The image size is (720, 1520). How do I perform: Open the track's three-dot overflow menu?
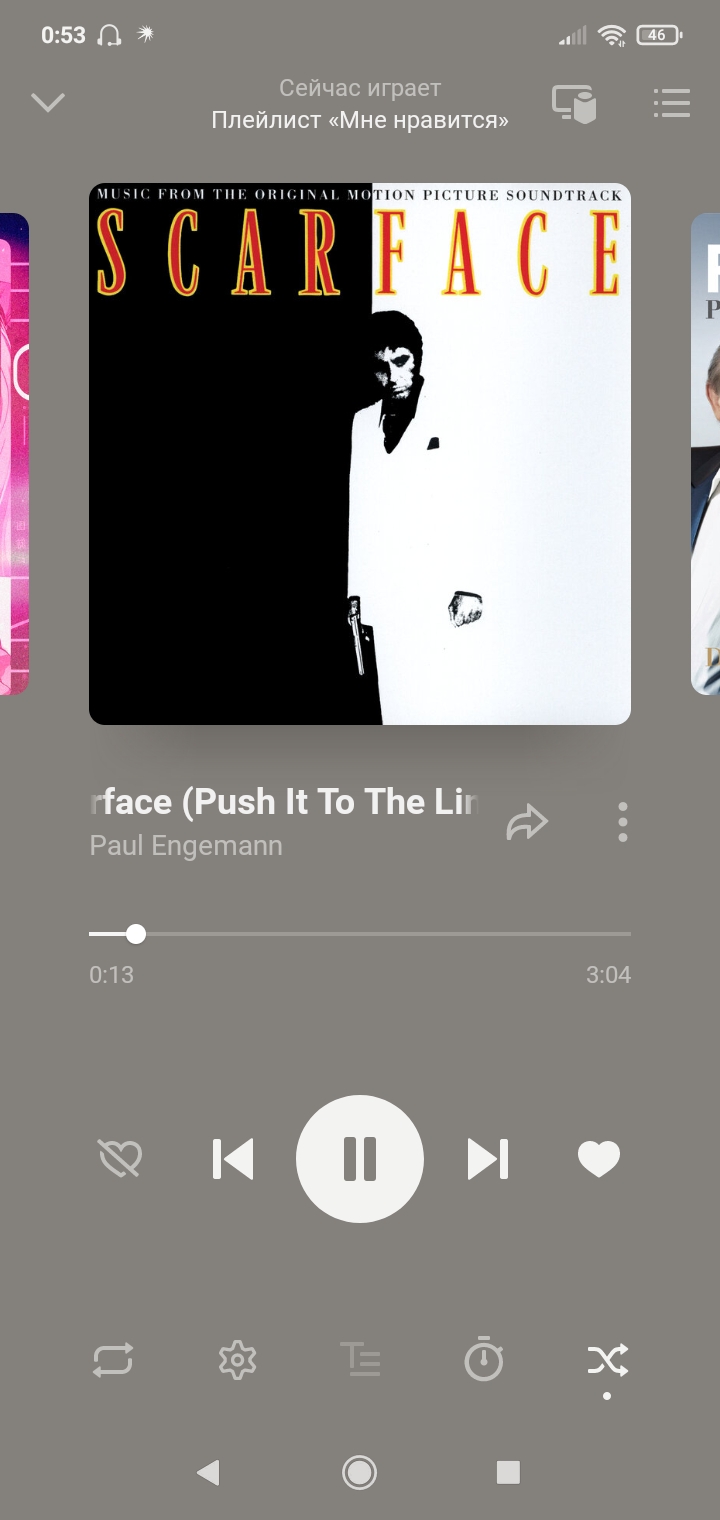coord(622,822)
